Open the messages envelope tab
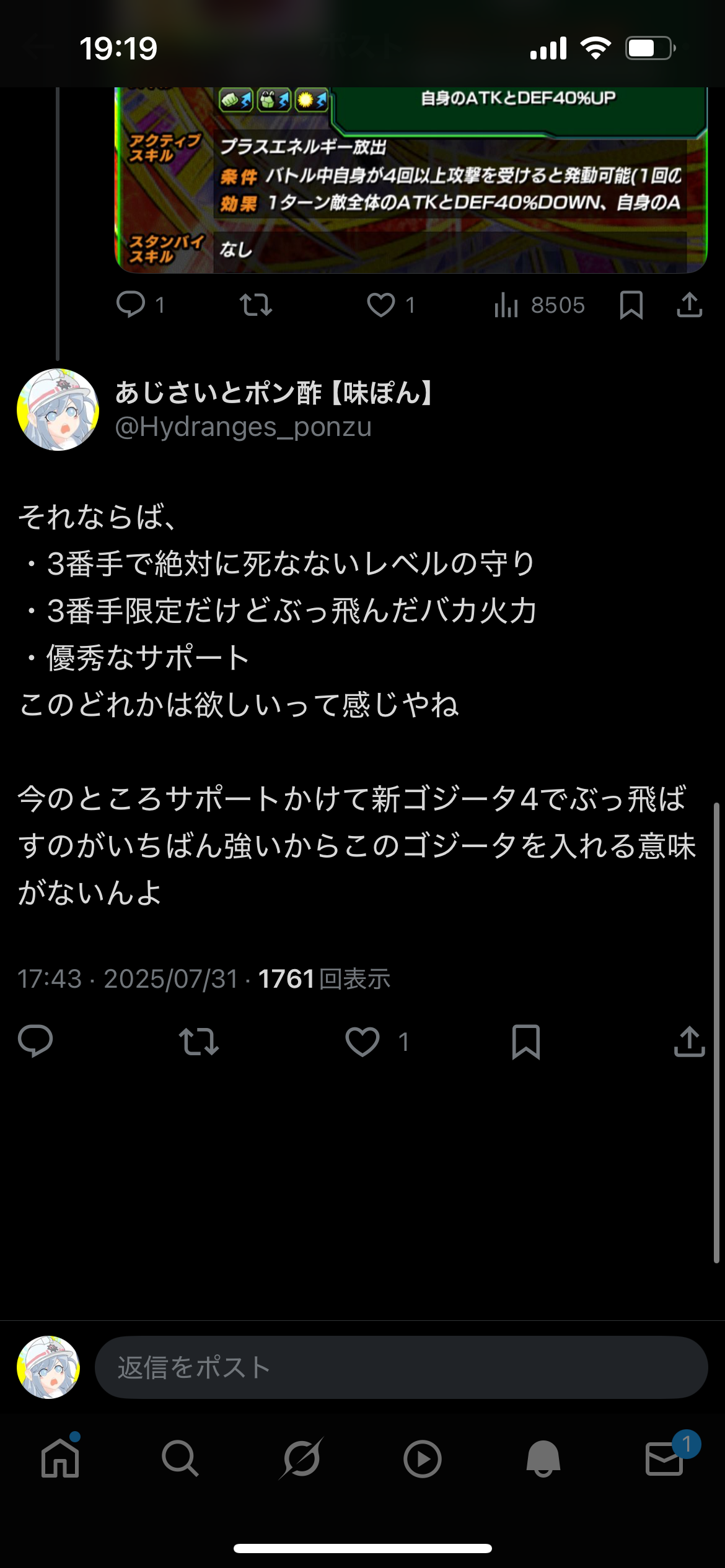Image resolution: width=725 pixels, height=1568 pixels. (x=664, y=1459)
